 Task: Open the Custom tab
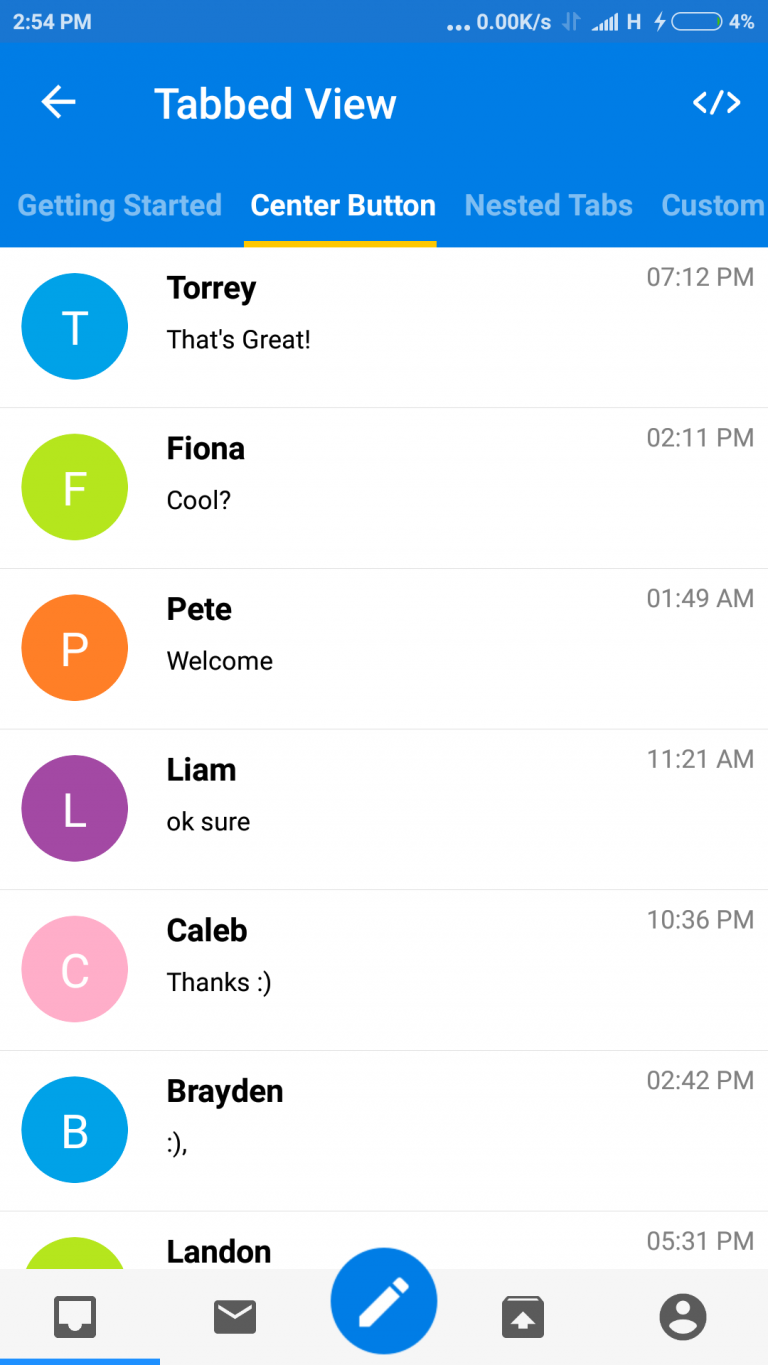pyautogui.click(x=713, y=206)
